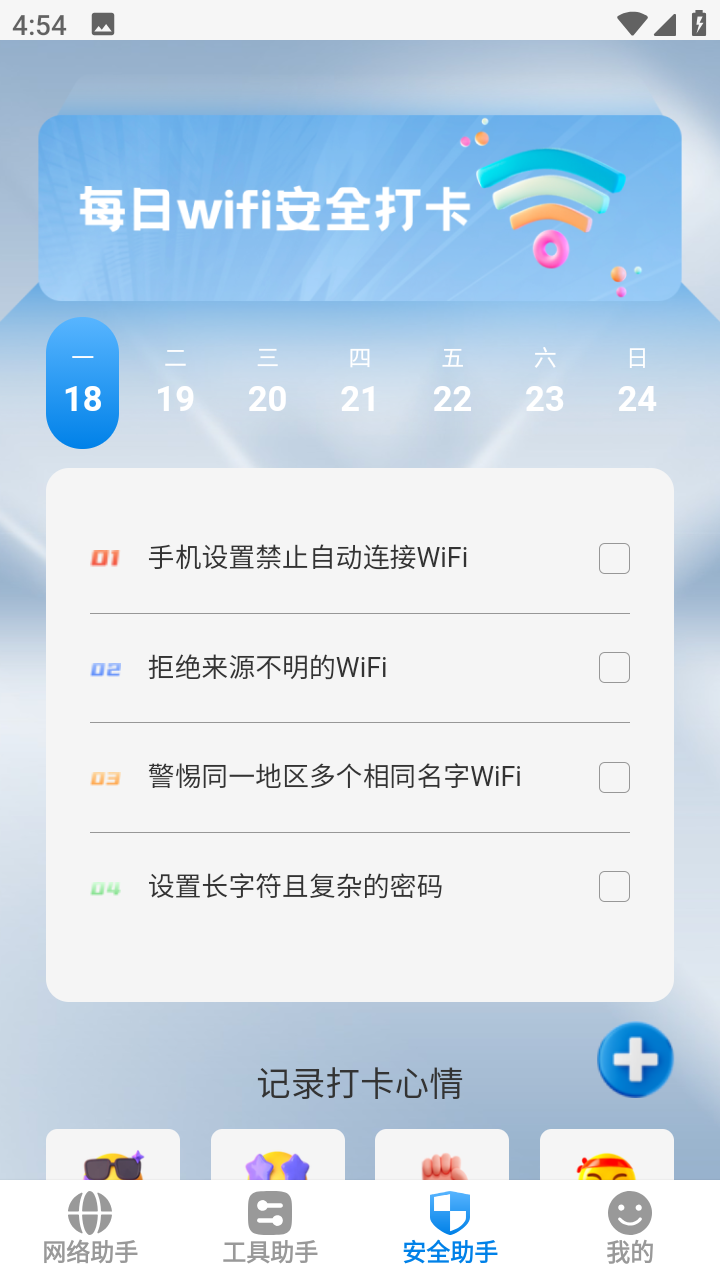Viewport: 720px width, 1280px height.
Task: Check off task 手机设置禁止自动连接WiFi
Action: pyautogui.click(x=614, y=558)
